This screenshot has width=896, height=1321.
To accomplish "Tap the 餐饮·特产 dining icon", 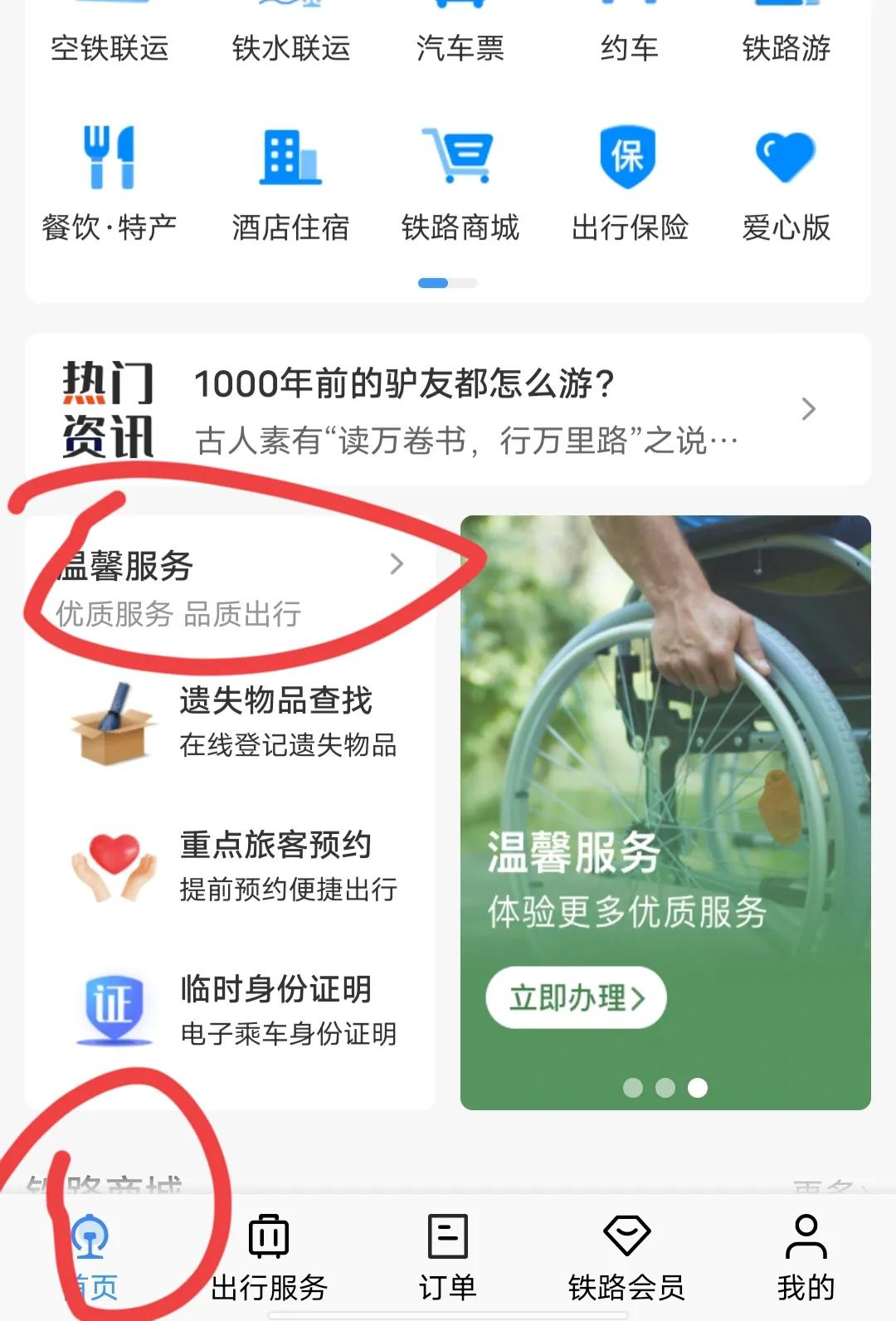I will (110, 166).
